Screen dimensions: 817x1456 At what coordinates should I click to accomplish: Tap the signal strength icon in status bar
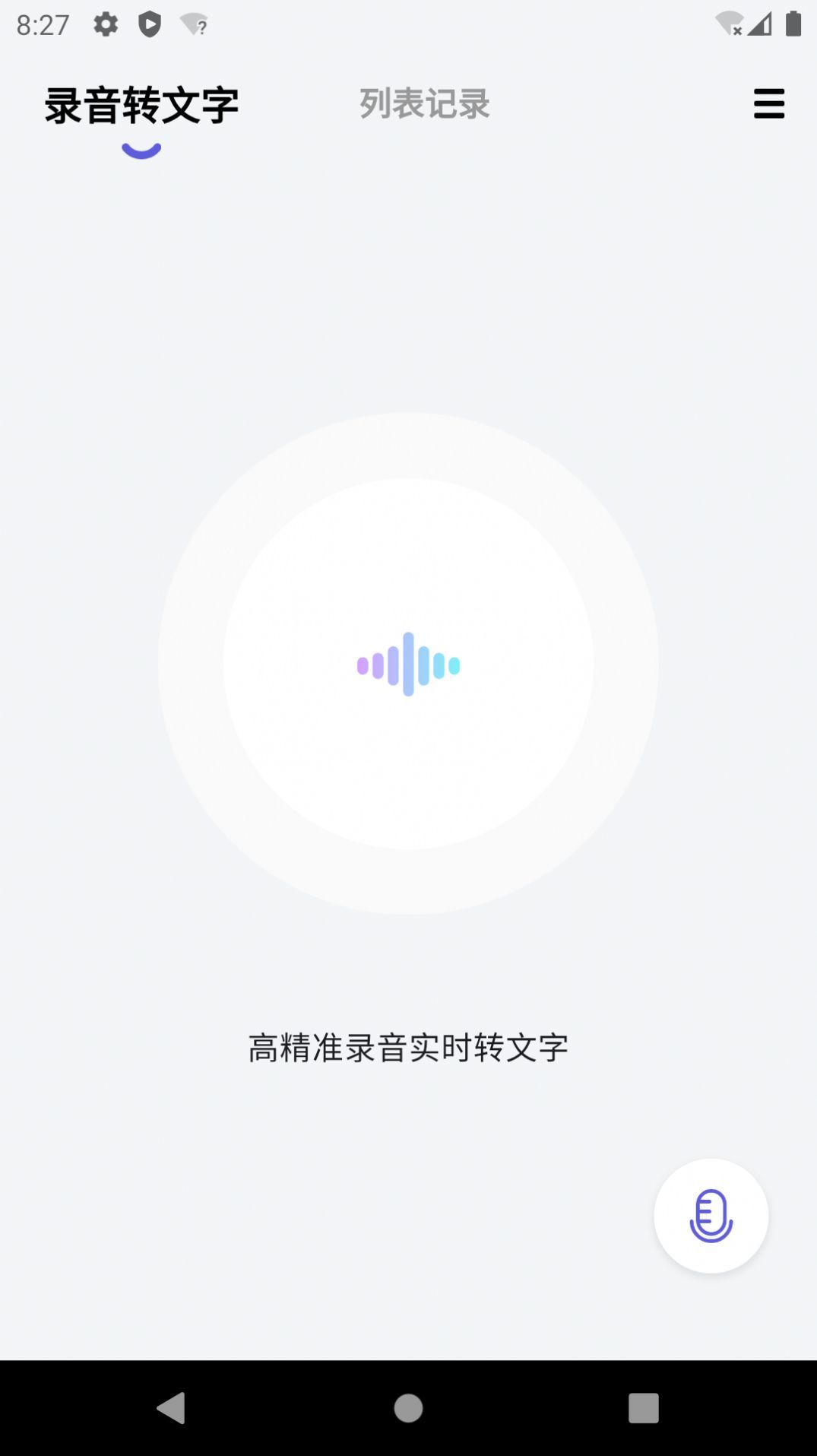760,23
